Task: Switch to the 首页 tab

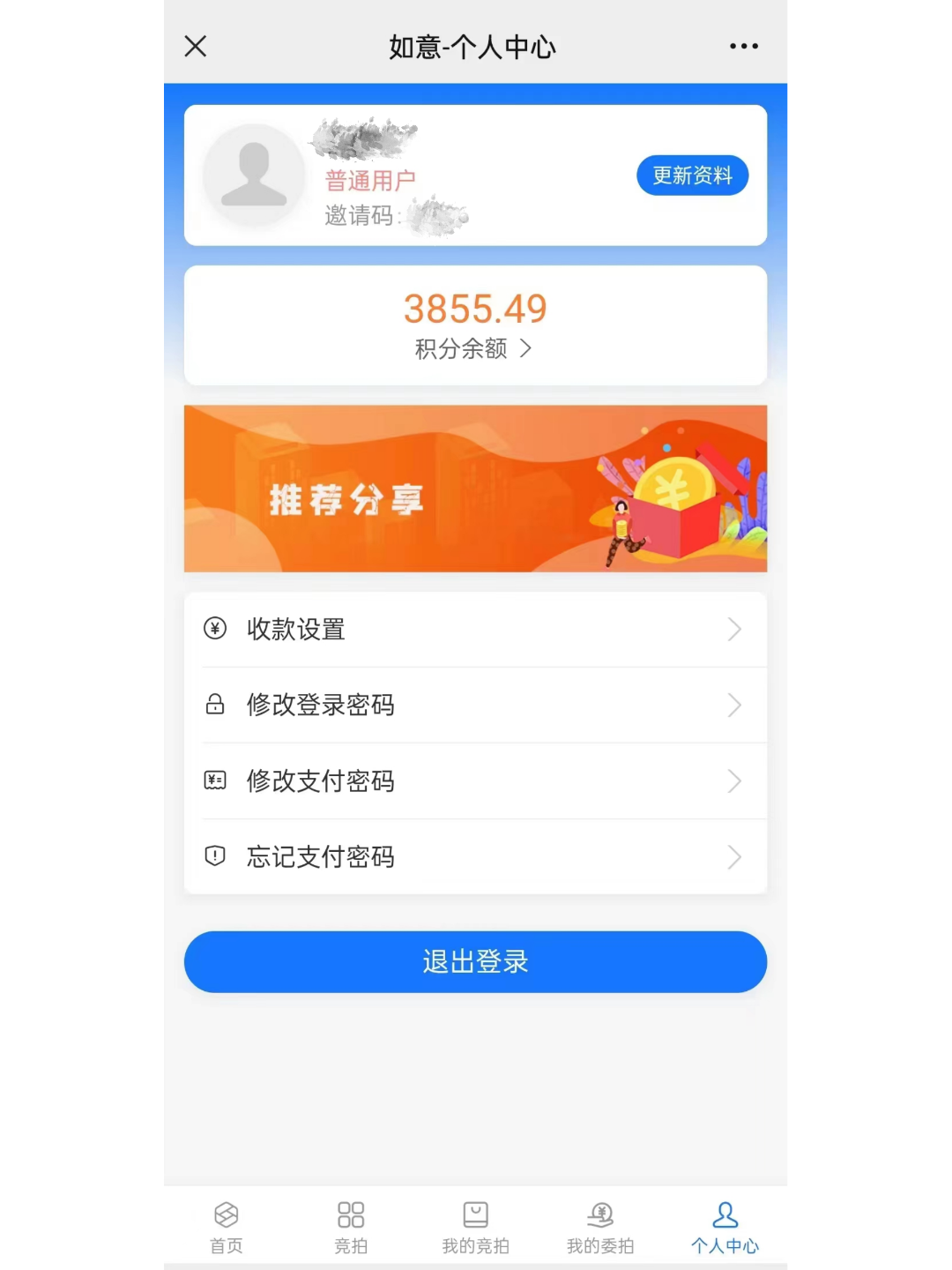Action: coord(227,1227)
